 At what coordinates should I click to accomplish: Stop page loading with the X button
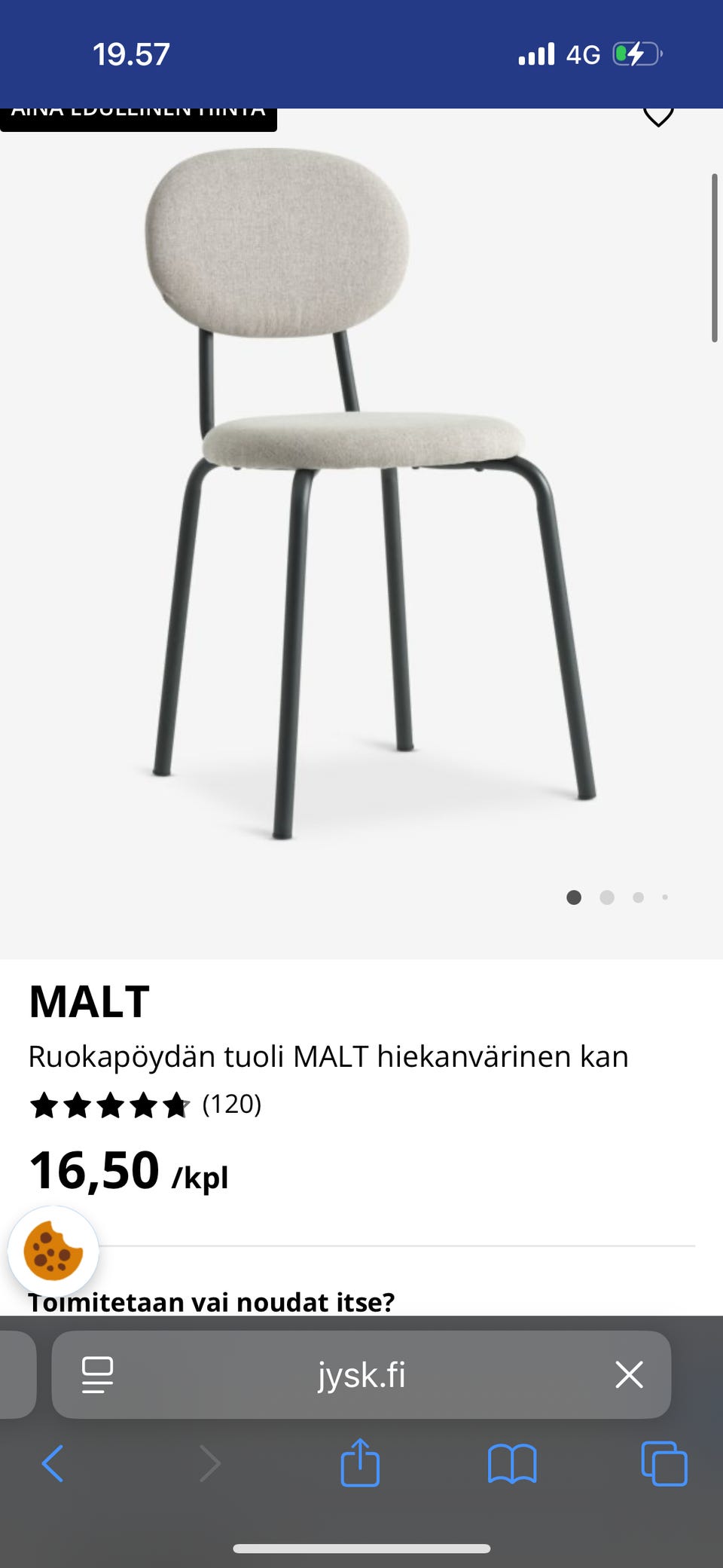pos(631,1376)
